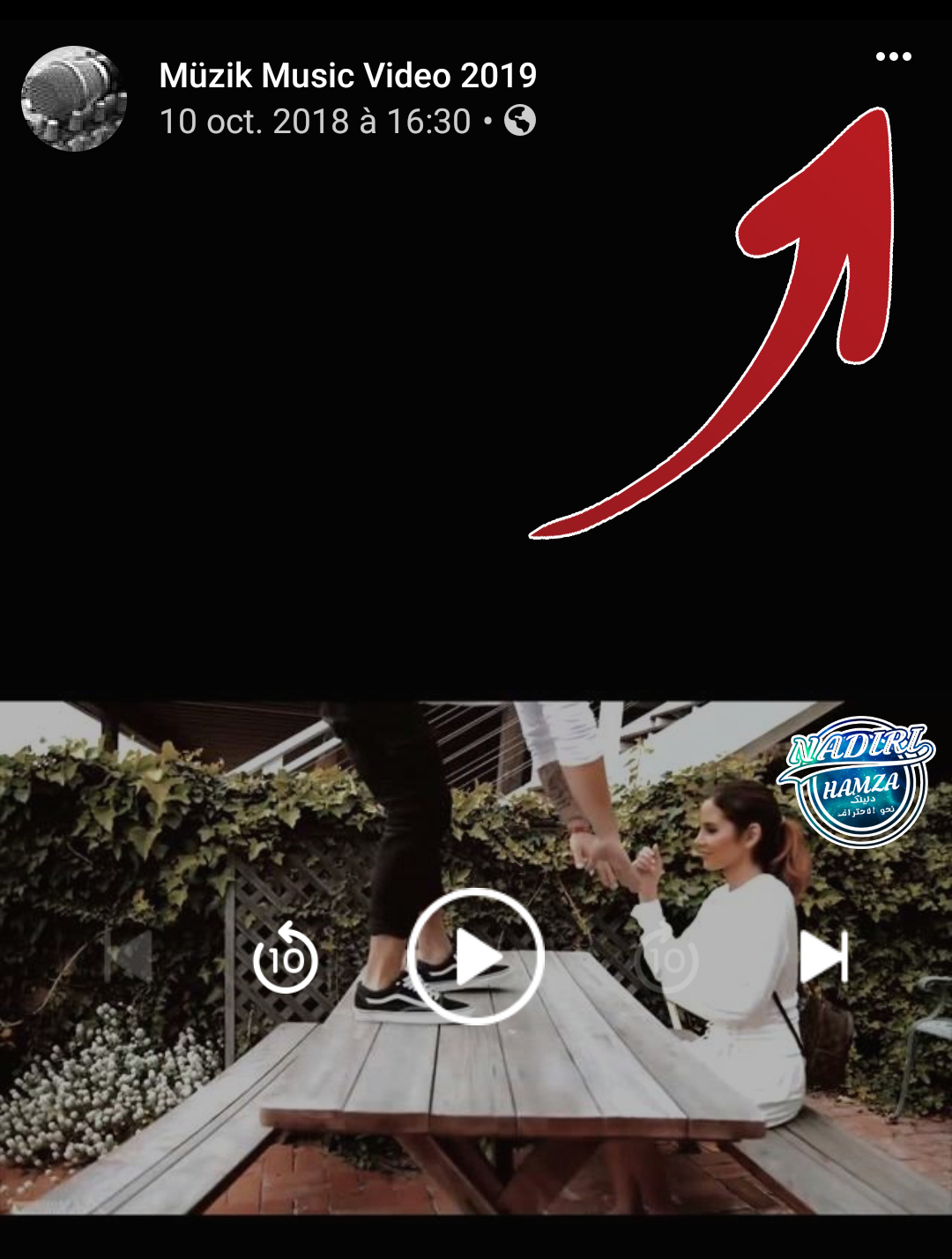Image resolution: width=952 pixels, height=1259 pixels.
Task: Open the three-dot options menu
Action: point(893,57)
